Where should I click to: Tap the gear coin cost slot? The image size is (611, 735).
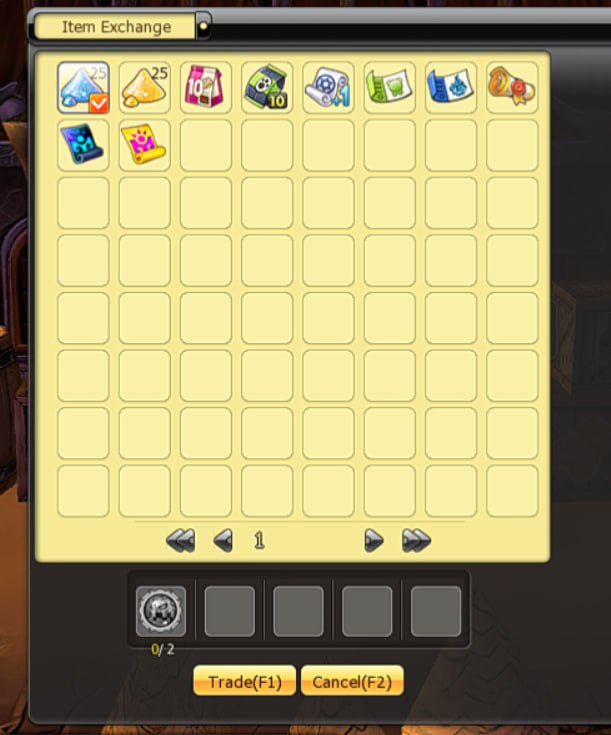(161, 611)
